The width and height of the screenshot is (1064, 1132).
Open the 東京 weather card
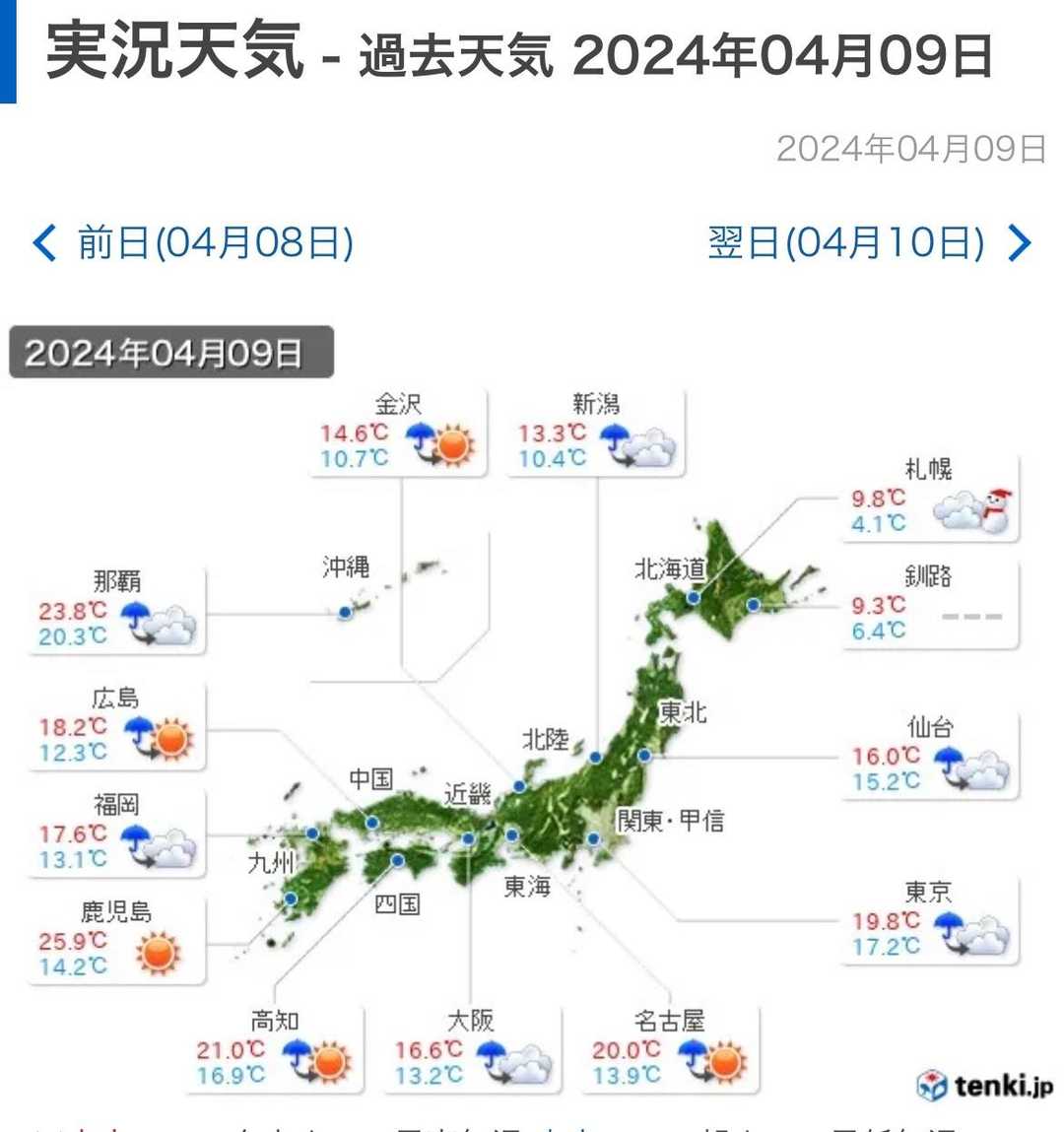click(930, 921)
